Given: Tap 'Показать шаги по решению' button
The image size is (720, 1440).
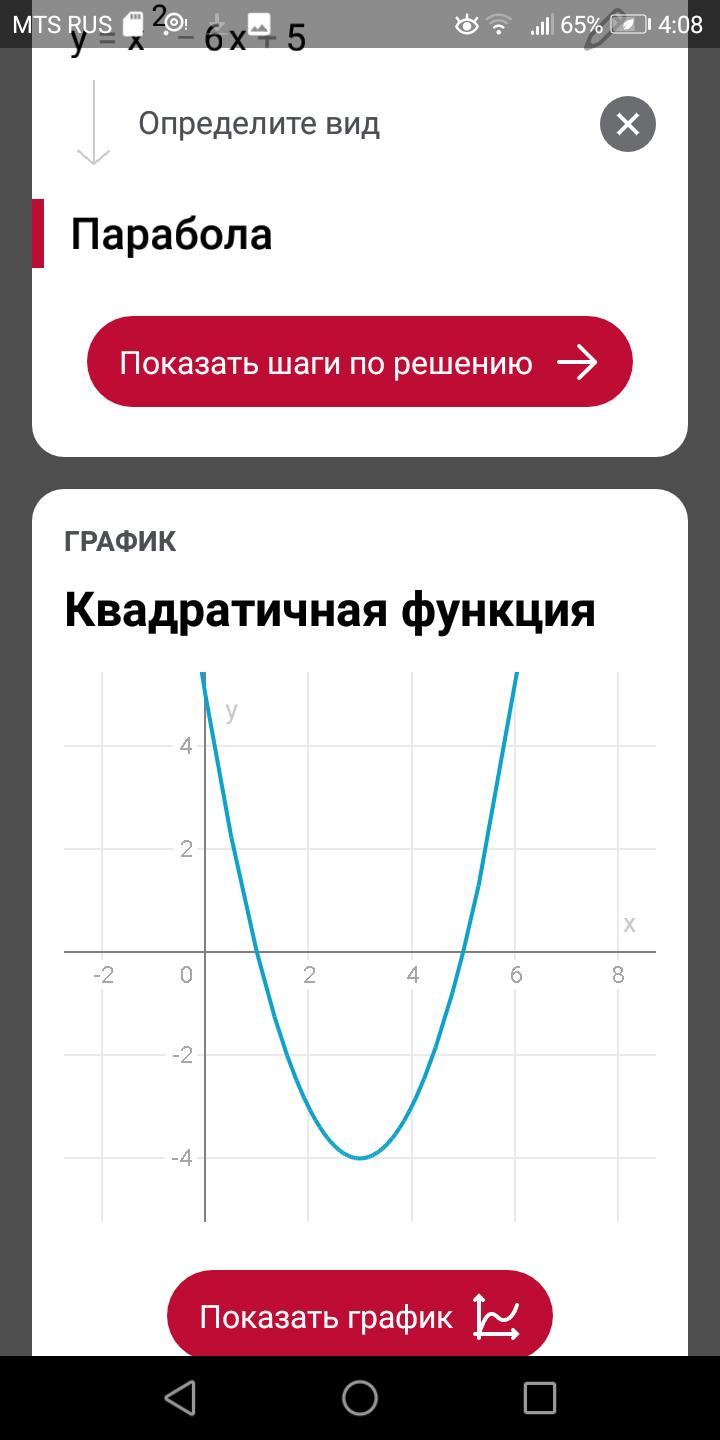Looking at the screenshot, I should click(x=359, y=362).
